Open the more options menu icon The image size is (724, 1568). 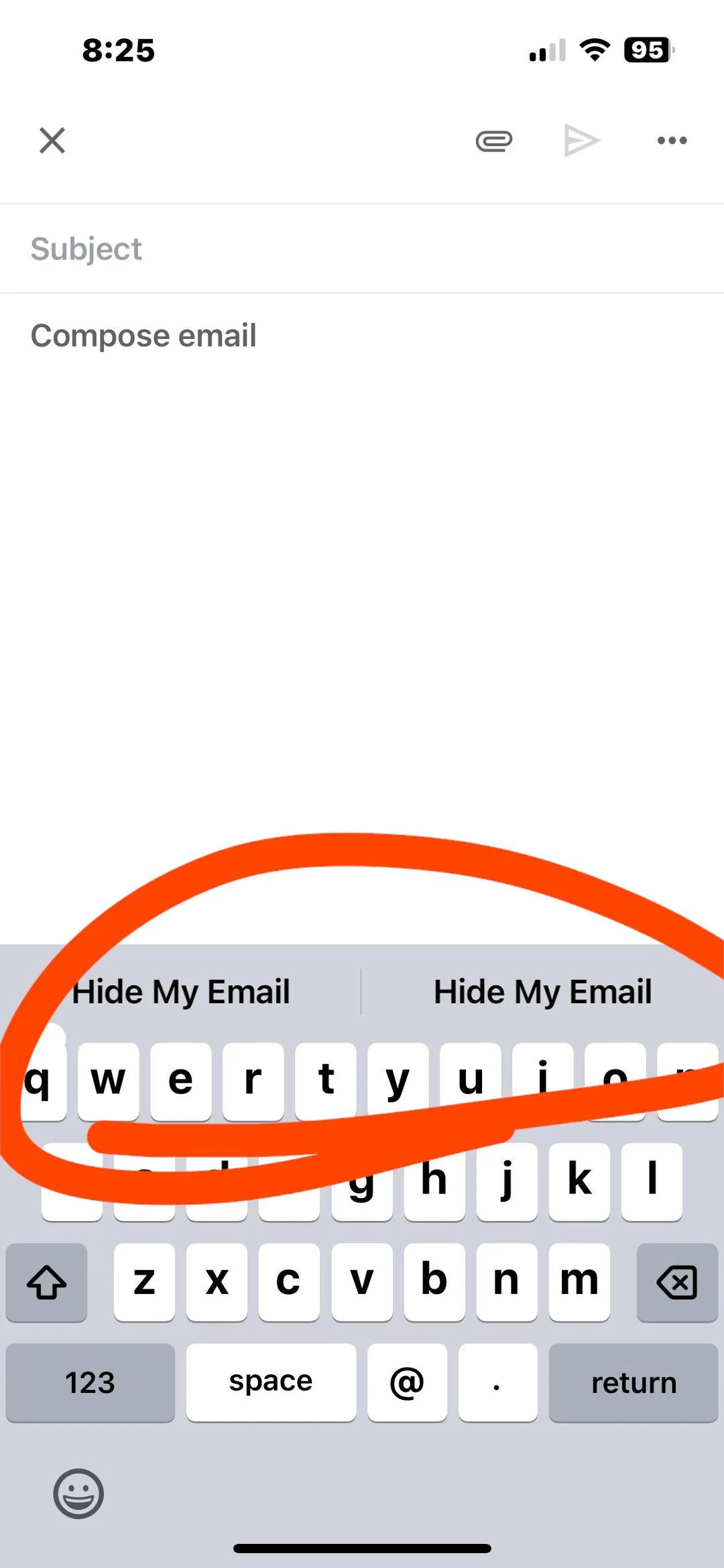[672, 141]
